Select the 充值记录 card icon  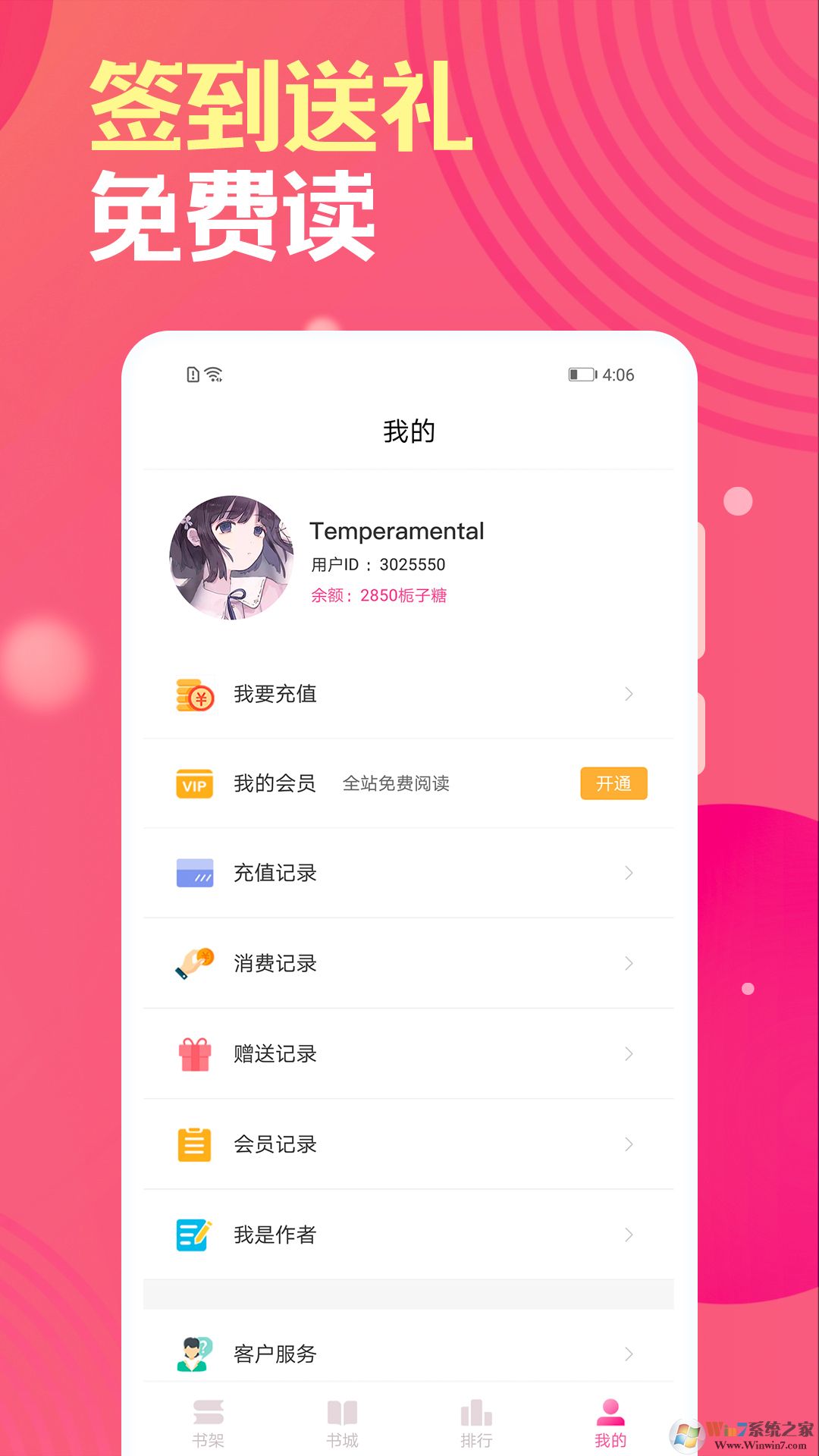(194, 873)
